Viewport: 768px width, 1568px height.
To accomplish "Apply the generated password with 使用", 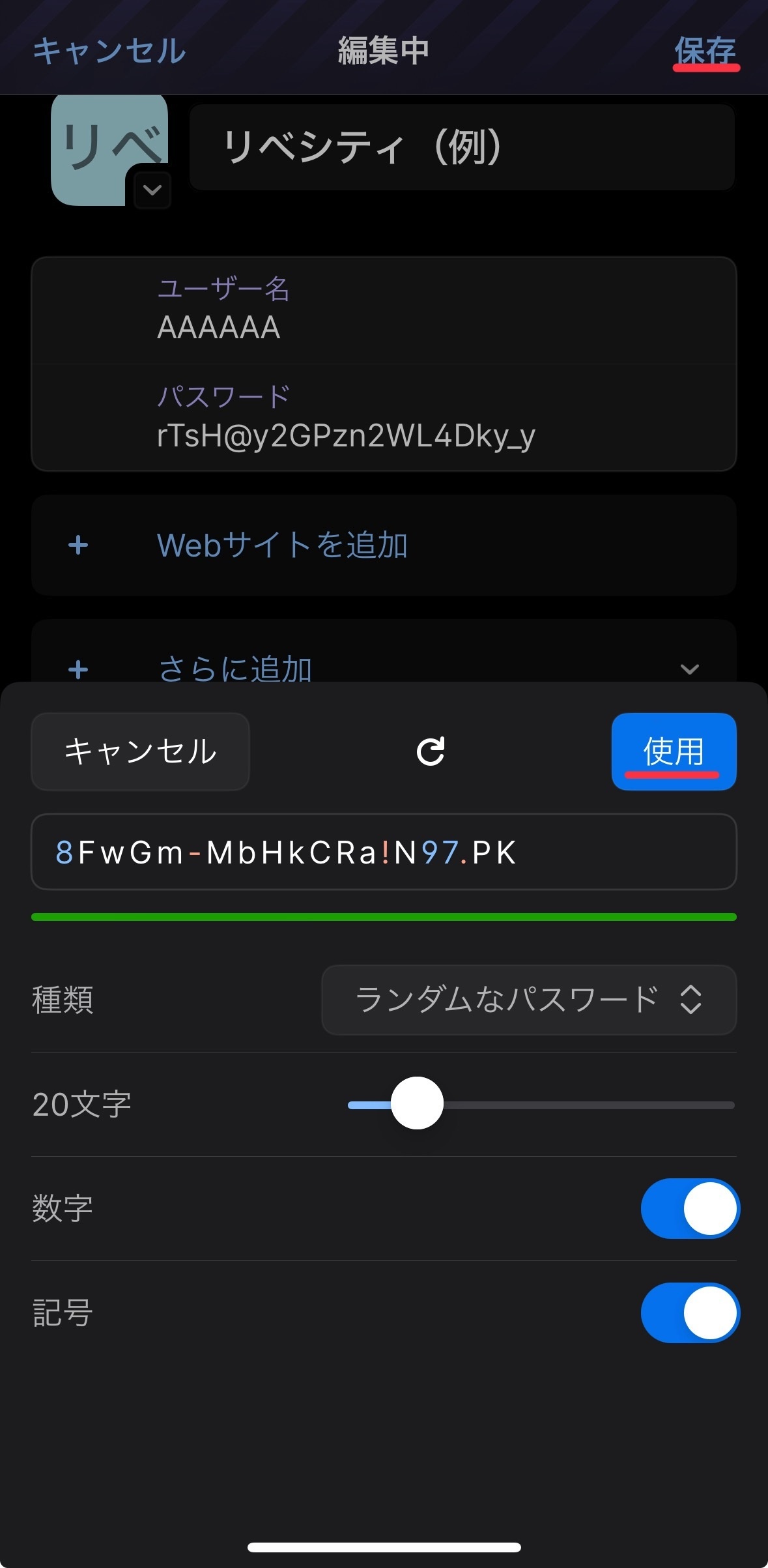I will click(x=674, y=751).
